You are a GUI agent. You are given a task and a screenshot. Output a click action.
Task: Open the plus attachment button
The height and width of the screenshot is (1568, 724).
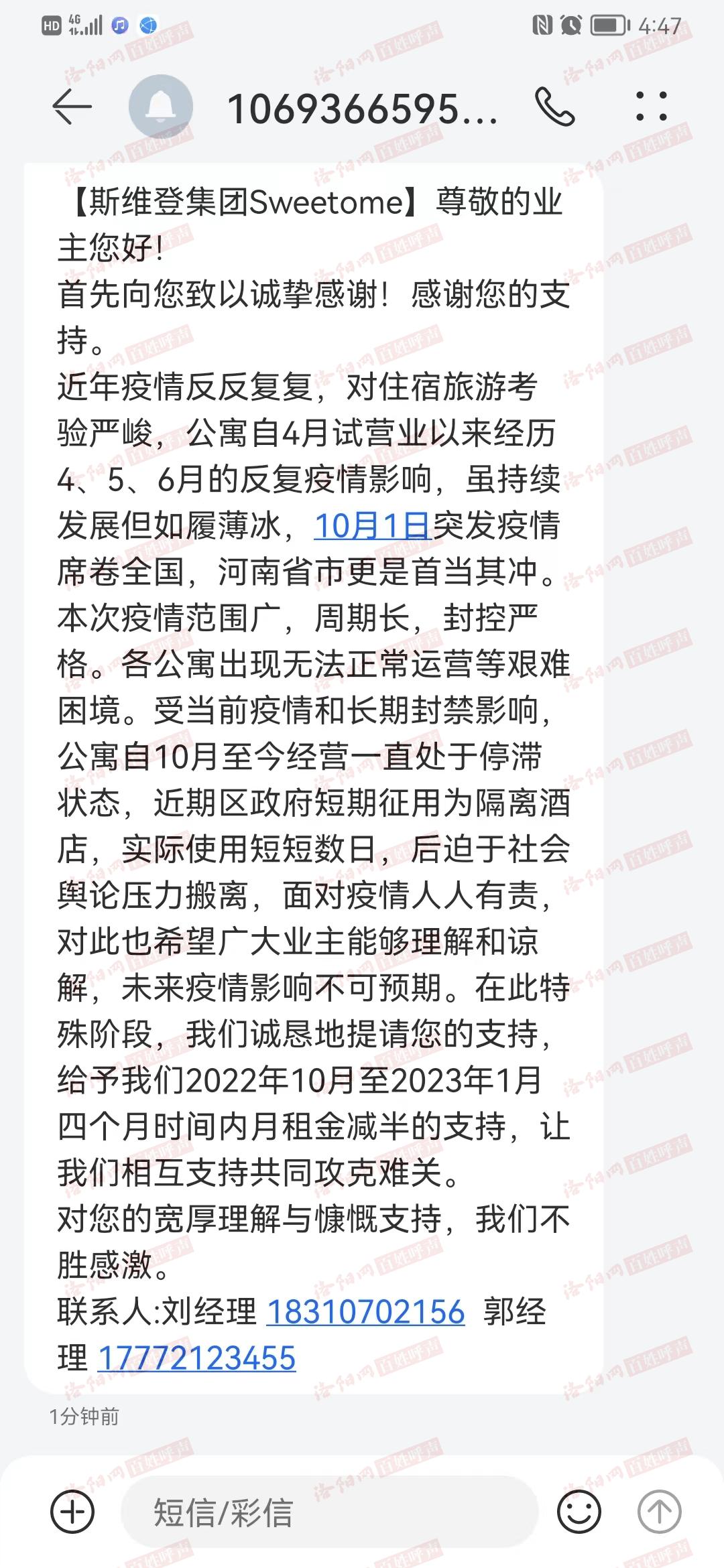pos(72,1512)
